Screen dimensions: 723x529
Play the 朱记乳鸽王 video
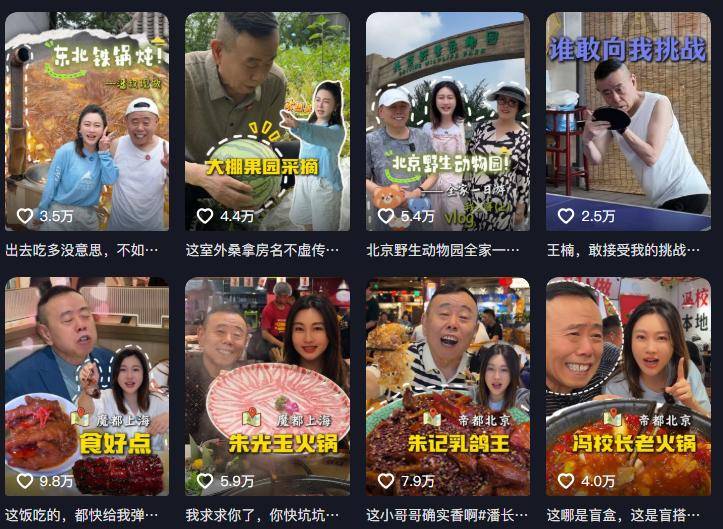[x=448, y=385]
